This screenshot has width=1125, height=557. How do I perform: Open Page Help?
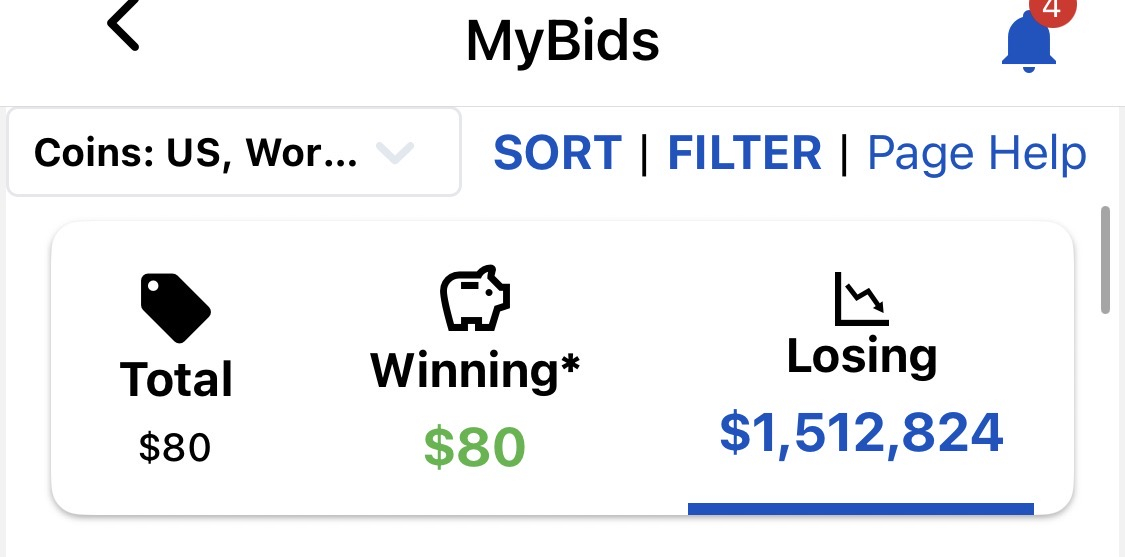click(x=977, y=154)
